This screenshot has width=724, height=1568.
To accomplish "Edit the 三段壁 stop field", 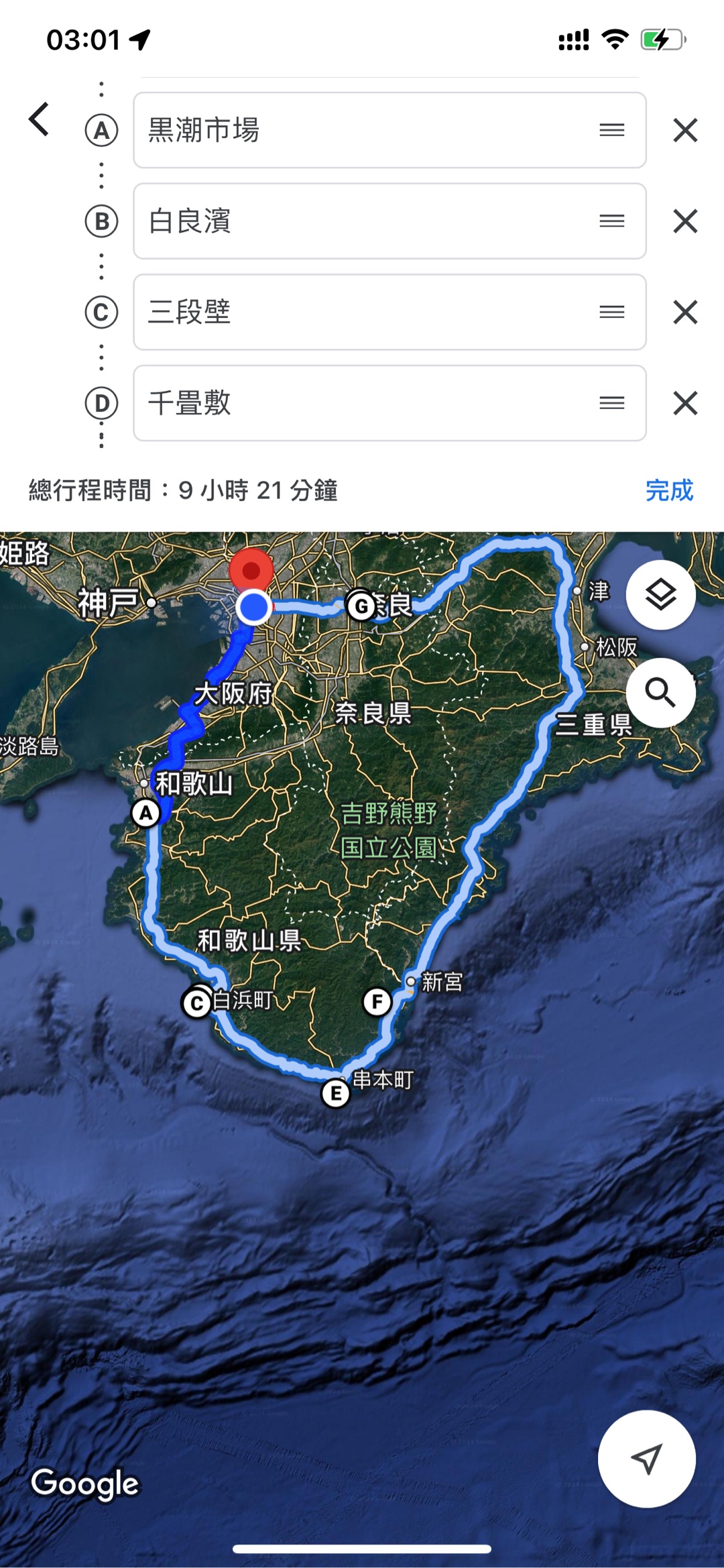I will [x=362, y=312].
